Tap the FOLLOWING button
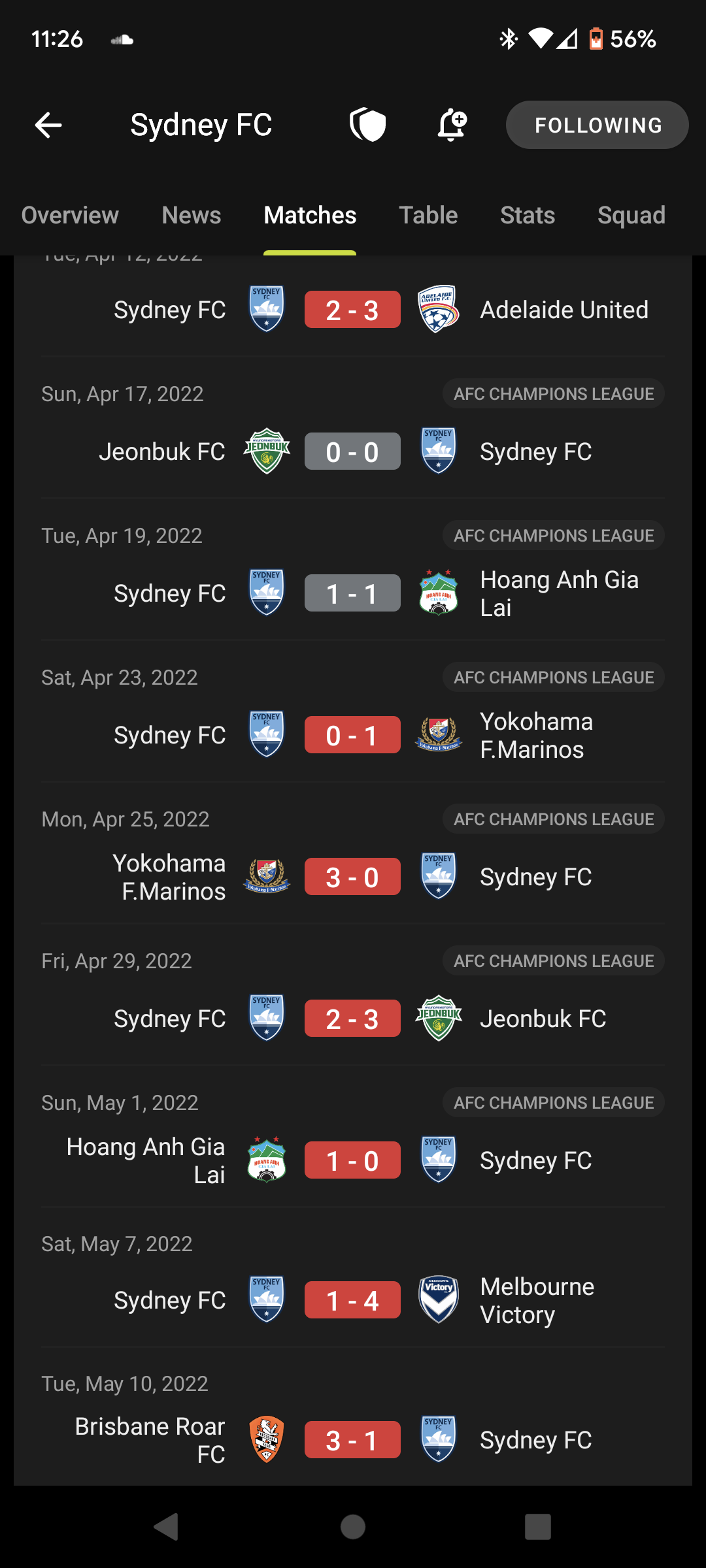This screenshot has width=706, height=1568. pos(597,125)
